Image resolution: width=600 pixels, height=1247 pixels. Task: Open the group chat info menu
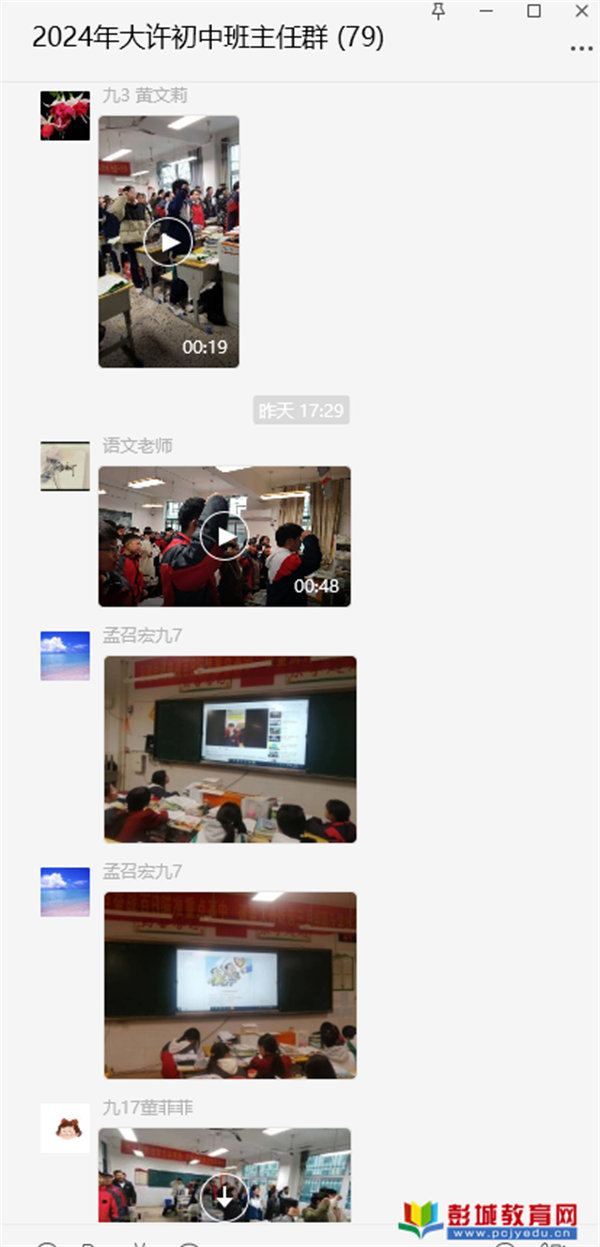580,47
